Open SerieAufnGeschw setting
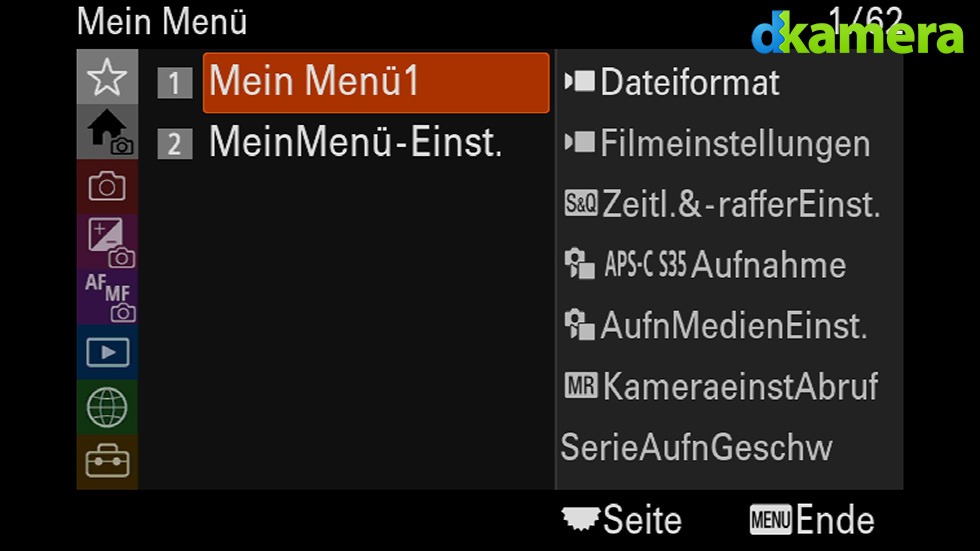This screenshot has width=980, height=551. click(x=696, y=446)
